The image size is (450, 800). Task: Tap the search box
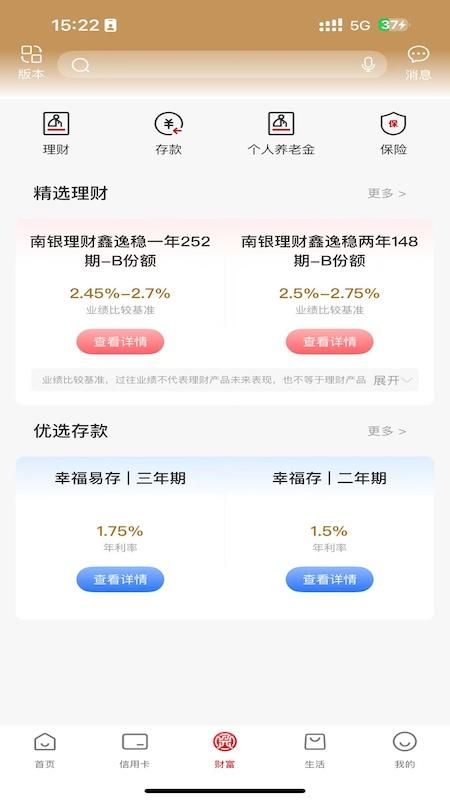tap(222, 65)
